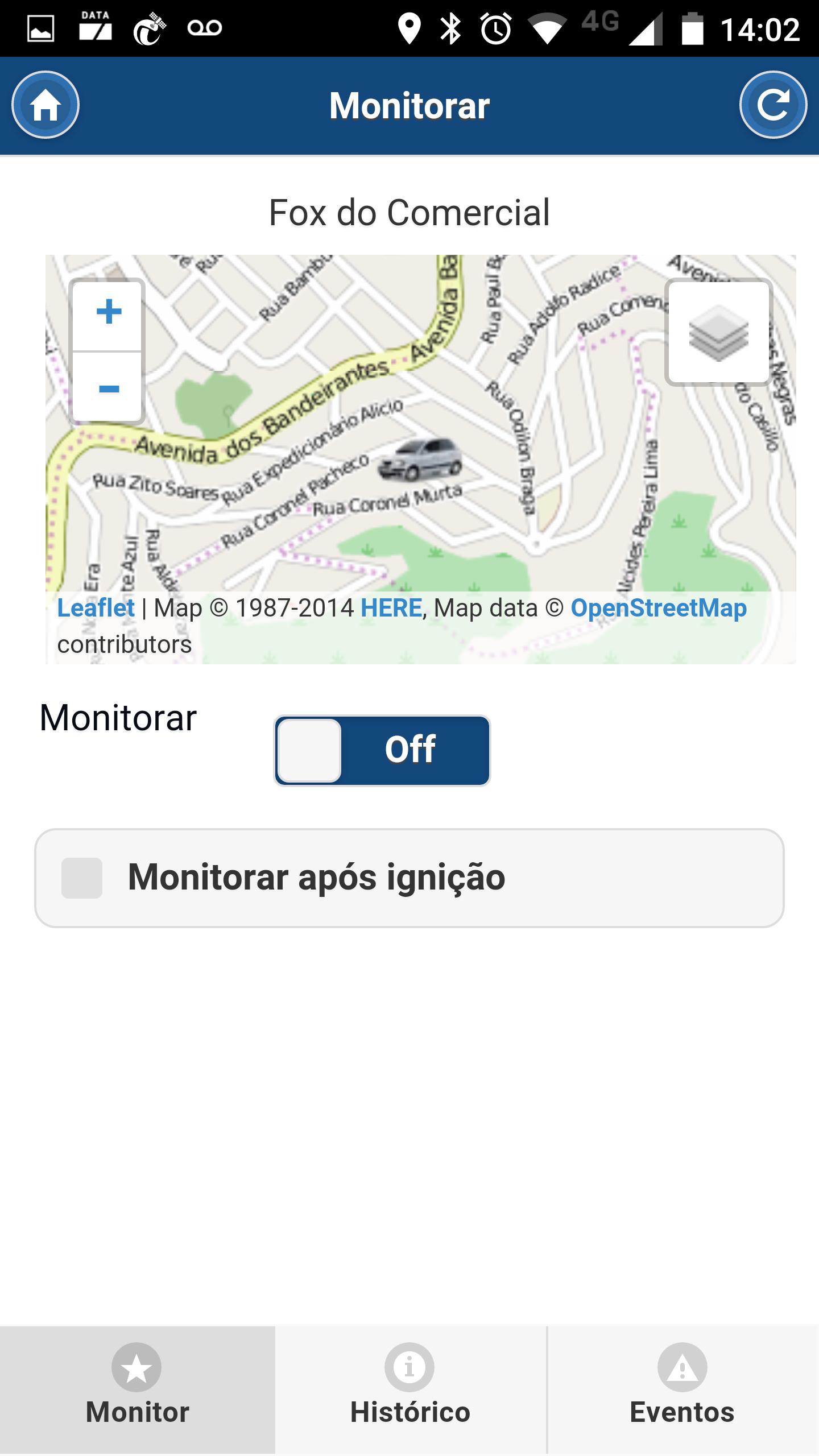Click the warning icon above Eventos
This screenshot has width=819, height=1456.
click(x=682, y=1367)
